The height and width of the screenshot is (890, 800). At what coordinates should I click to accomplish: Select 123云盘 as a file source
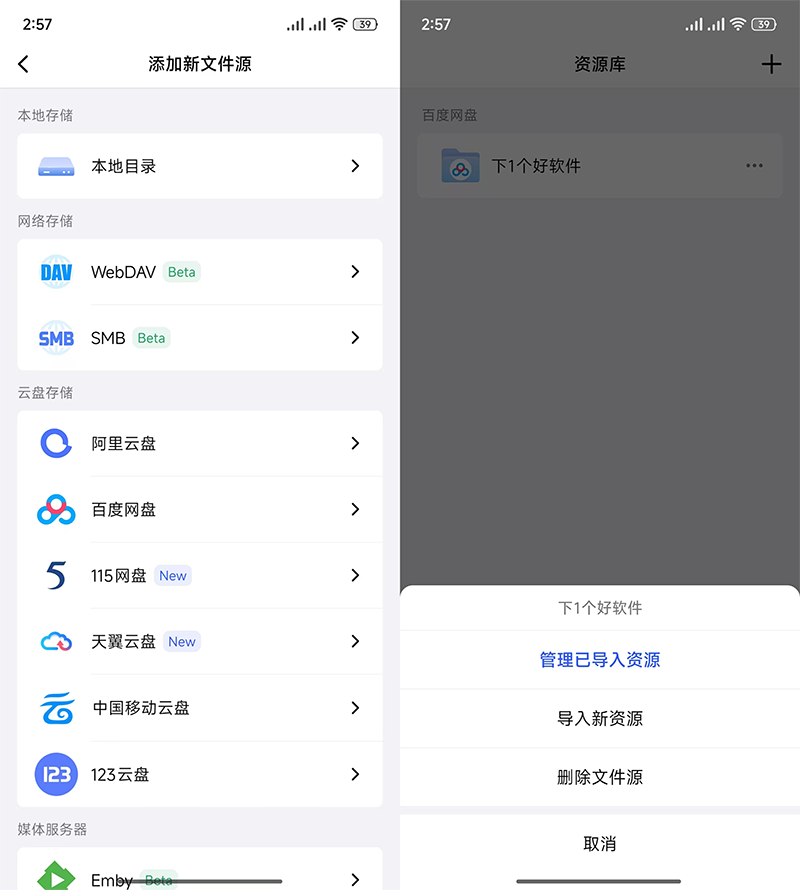(x=200, y=774)
